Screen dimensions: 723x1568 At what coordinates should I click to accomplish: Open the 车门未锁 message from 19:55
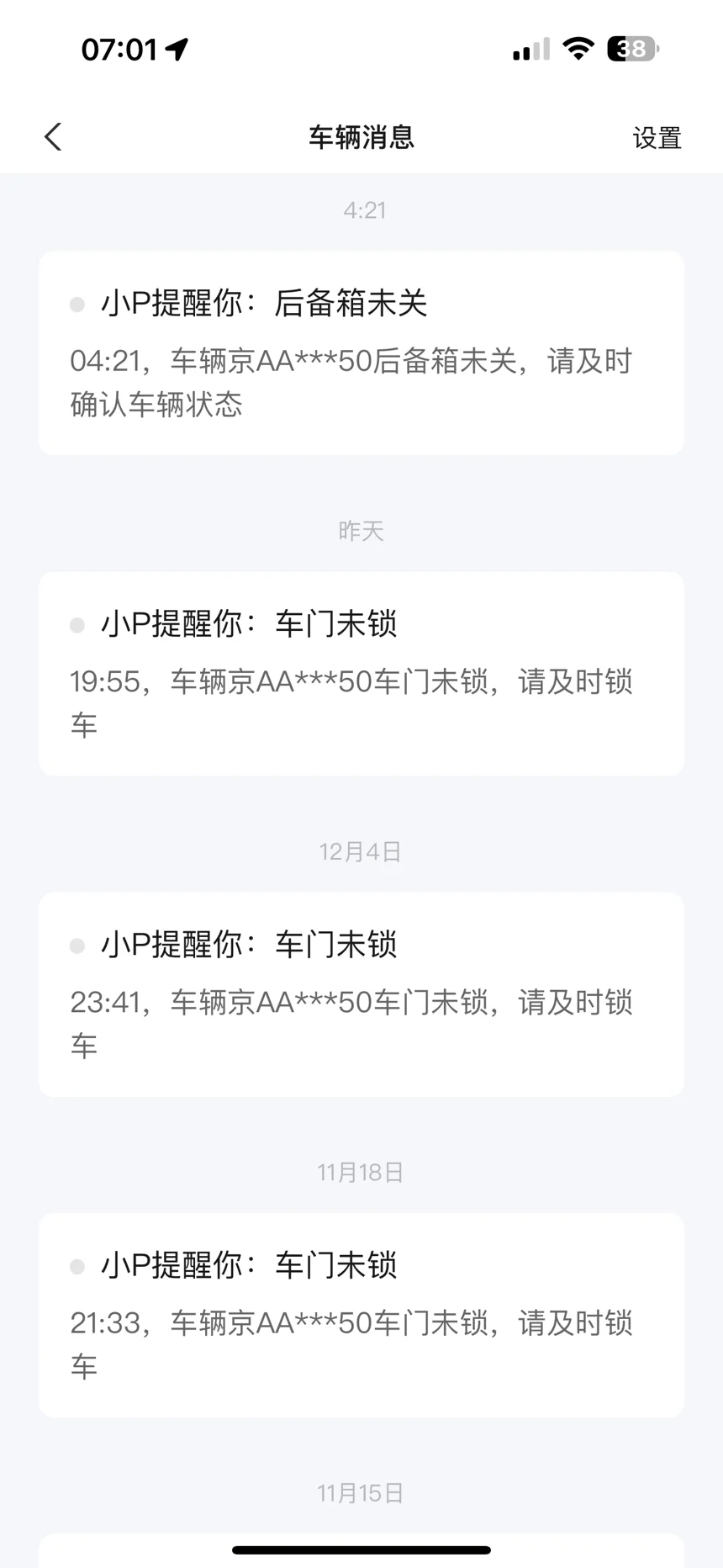[361, 674]
